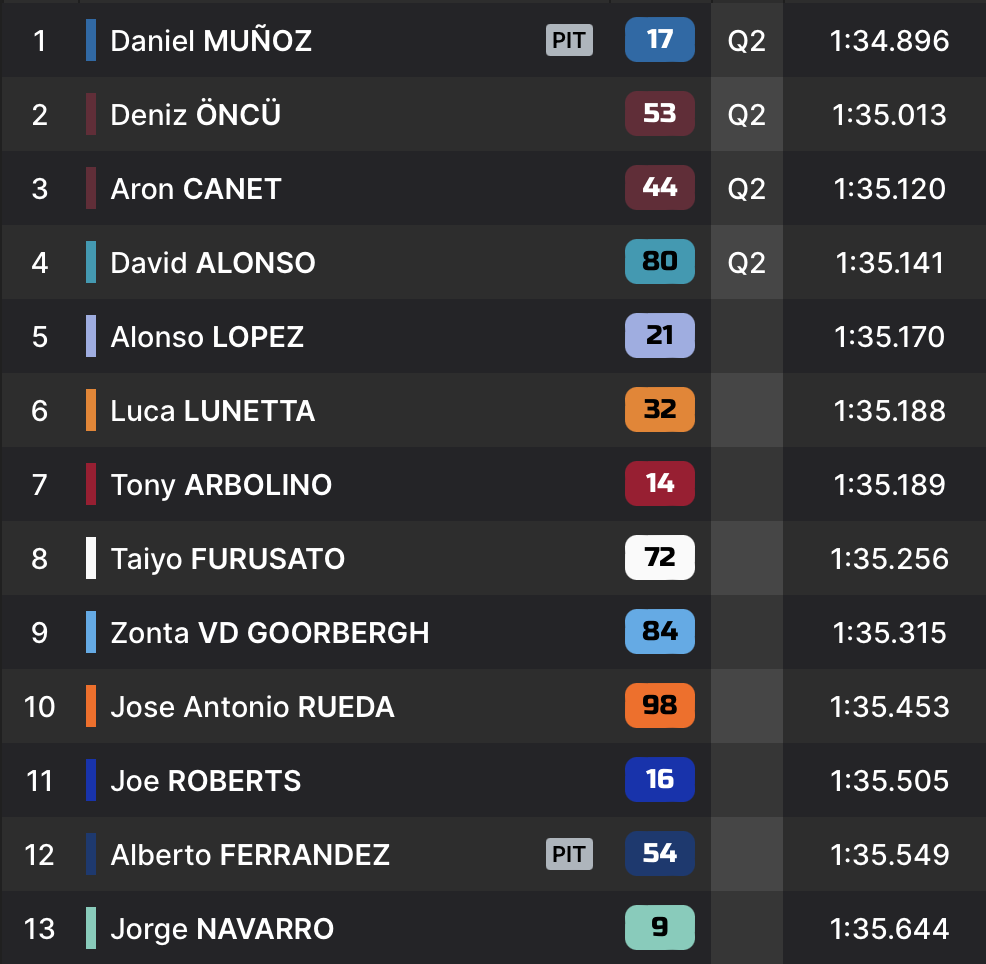Select Tony Arbolino's timing entry
Image resolution: width=986 pixels, height=964 pixels.
pyautogui.click(x=221, y=485)
